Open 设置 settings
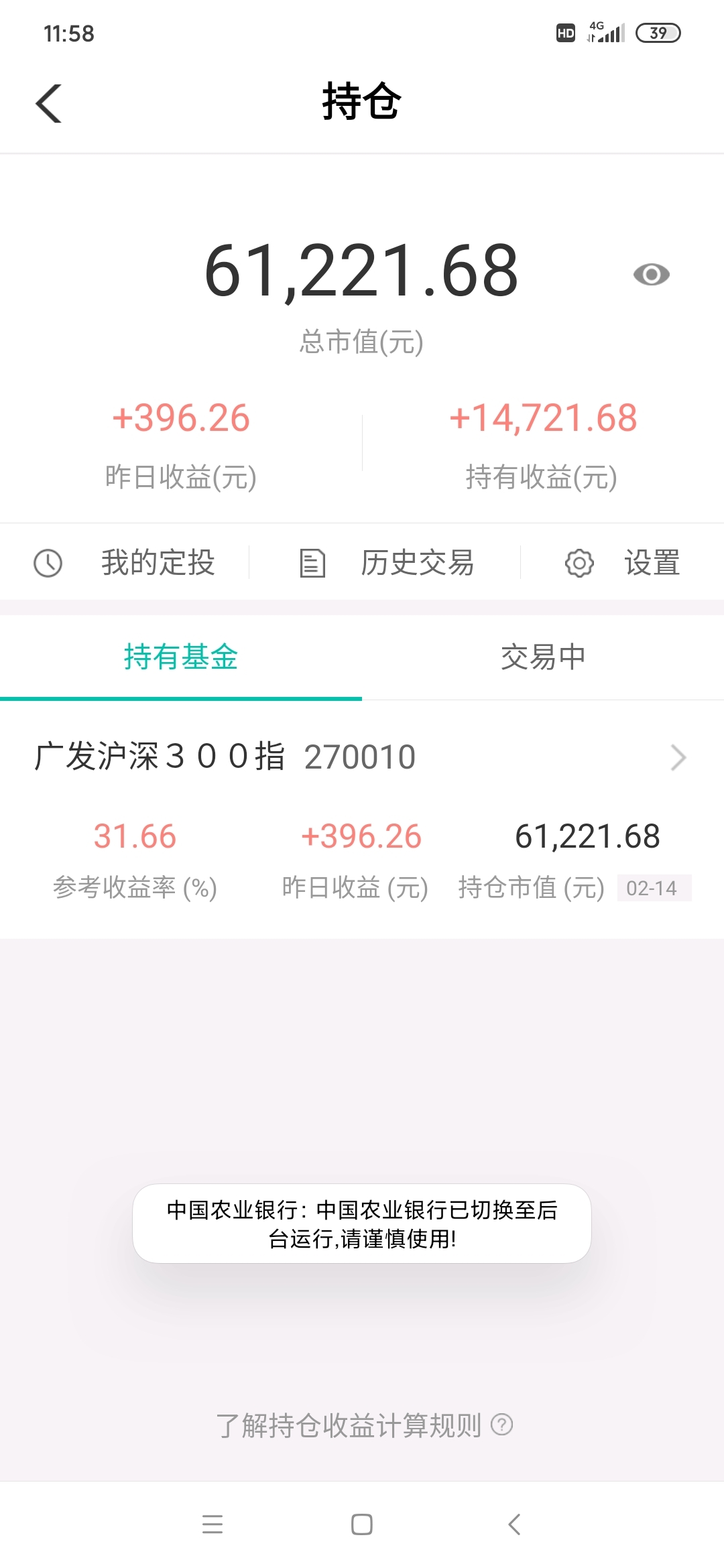 (622, 562)
